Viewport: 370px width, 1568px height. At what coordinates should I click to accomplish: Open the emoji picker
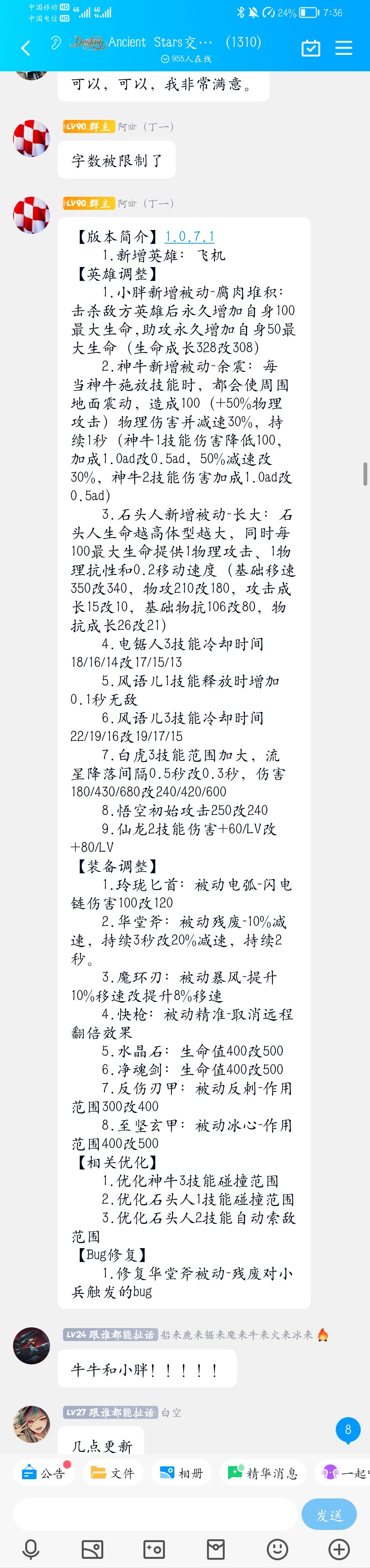pyautogui.click(x=277, y=1549)
